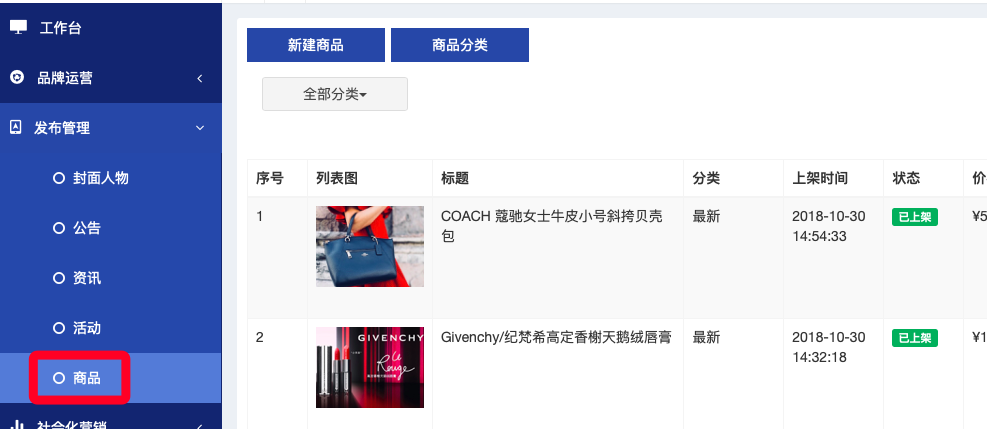This screenshot has height=429, width=987.
Task: Open the 商品 sidebar item
Action: (87, 378)
